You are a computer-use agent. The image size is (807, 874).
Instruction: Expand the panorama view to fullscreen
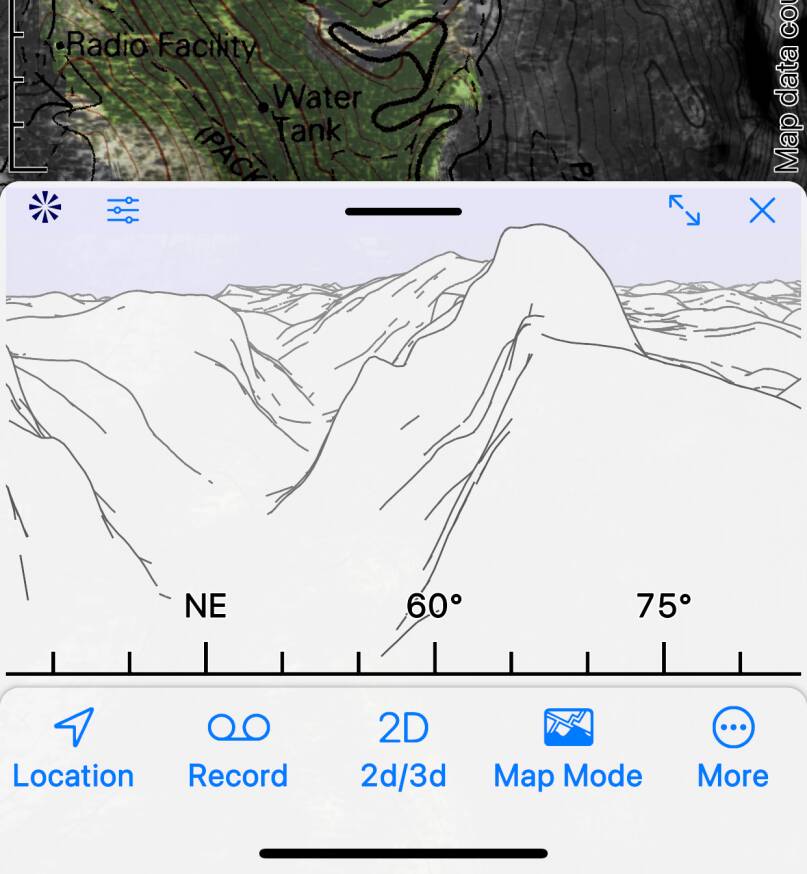[x=684, y=210]
